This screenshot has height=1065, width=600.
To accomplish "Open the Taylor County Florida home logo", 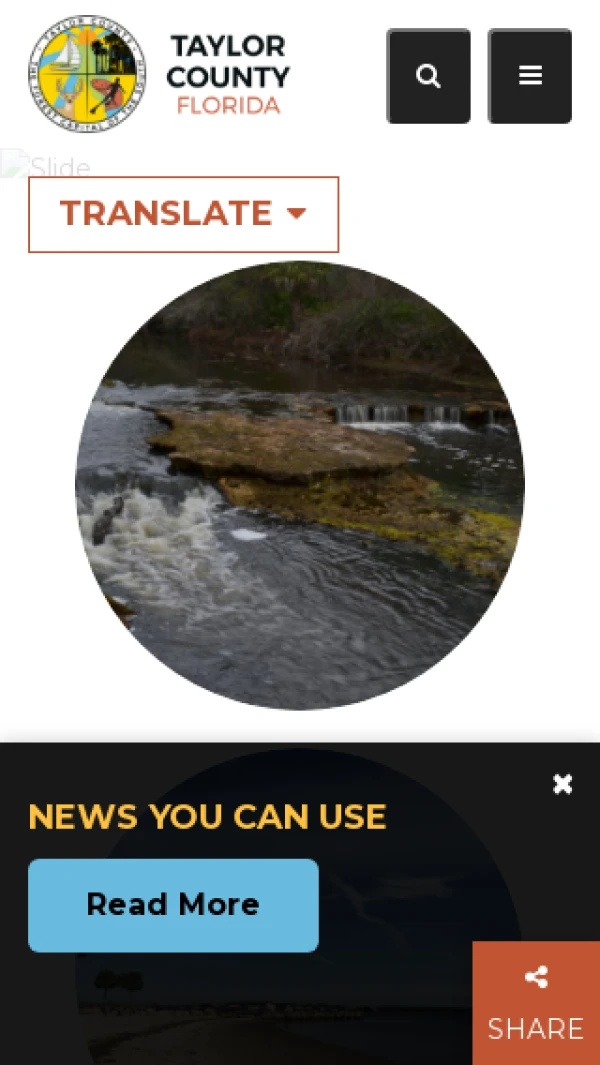I will (160, 74).
